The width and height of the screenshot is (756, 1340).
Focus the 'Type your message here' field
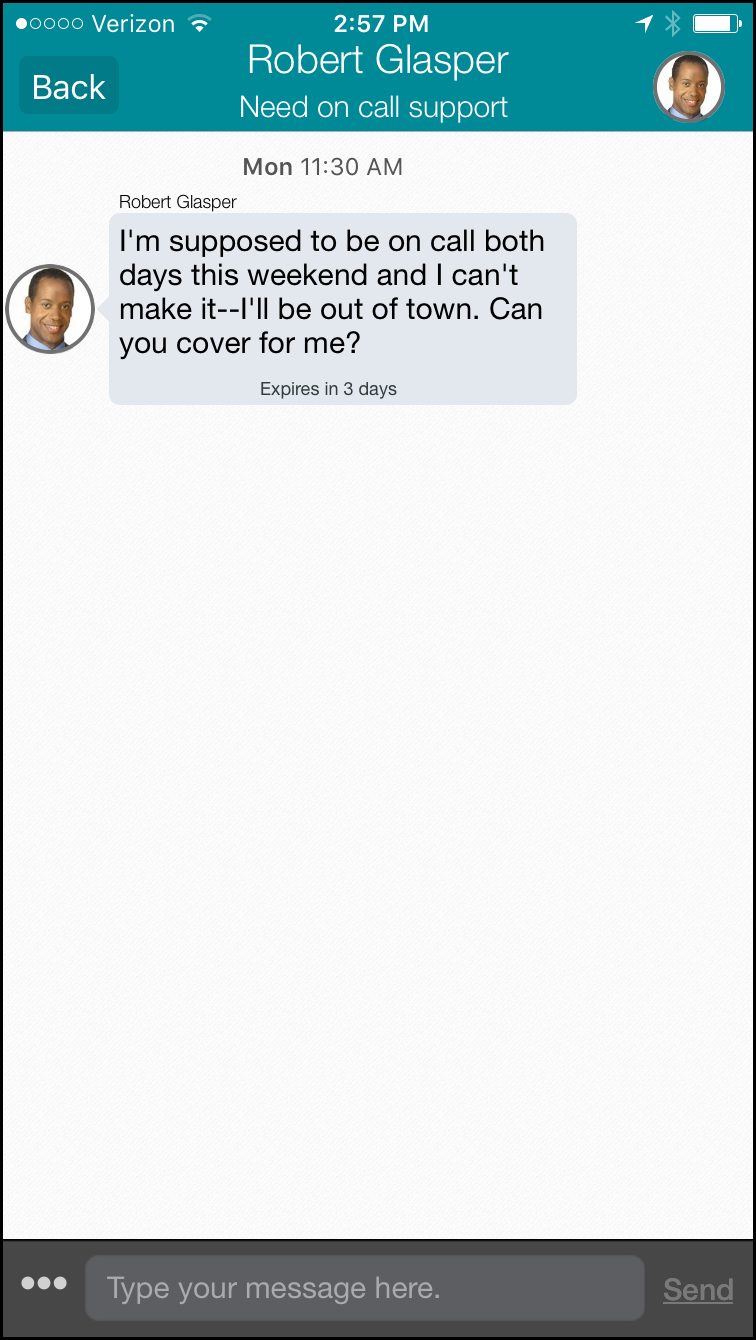(x=364, y=1288)
